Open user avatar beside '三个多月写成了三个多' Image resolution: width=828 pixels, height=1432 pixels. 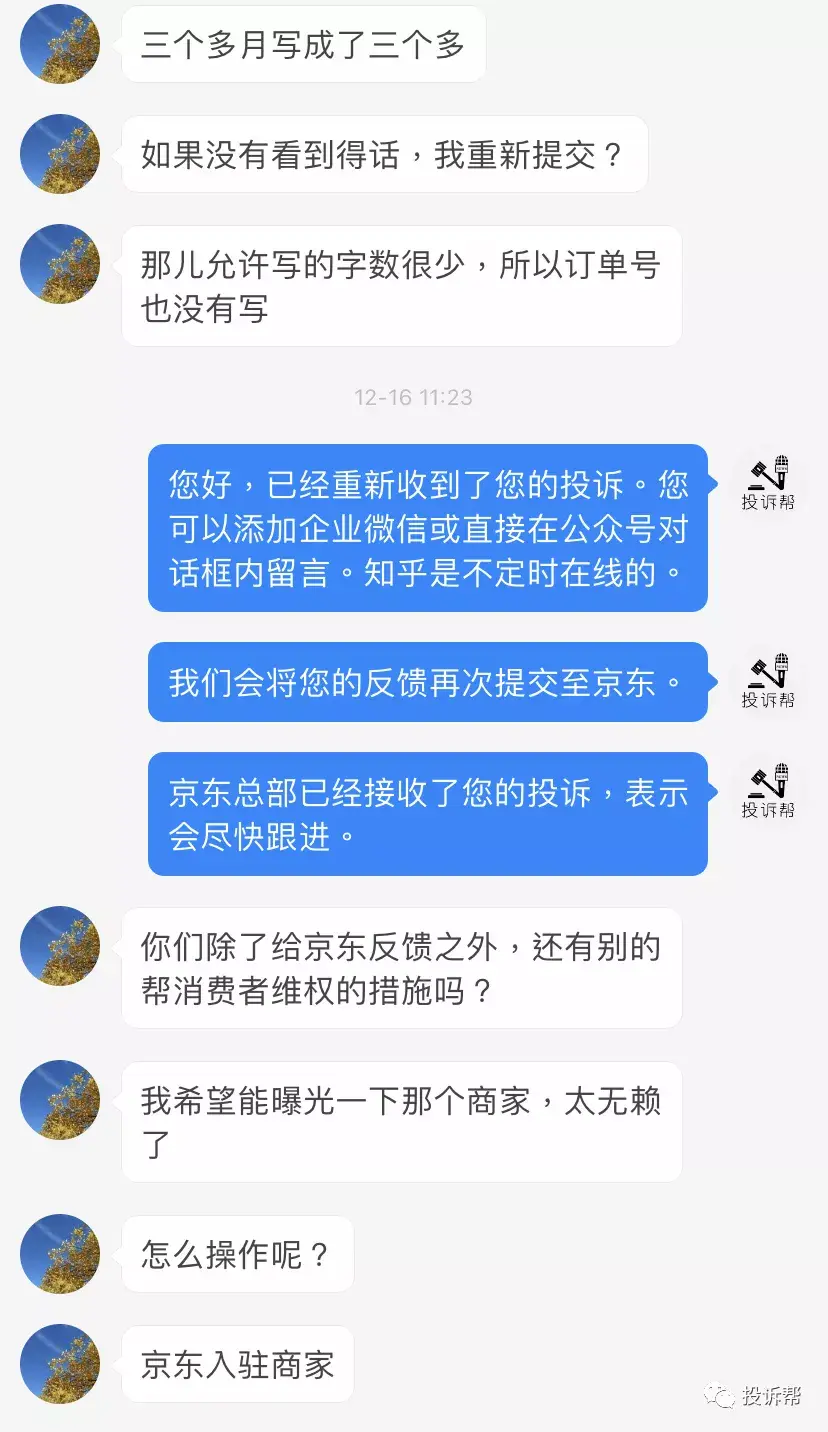point(60,44)
